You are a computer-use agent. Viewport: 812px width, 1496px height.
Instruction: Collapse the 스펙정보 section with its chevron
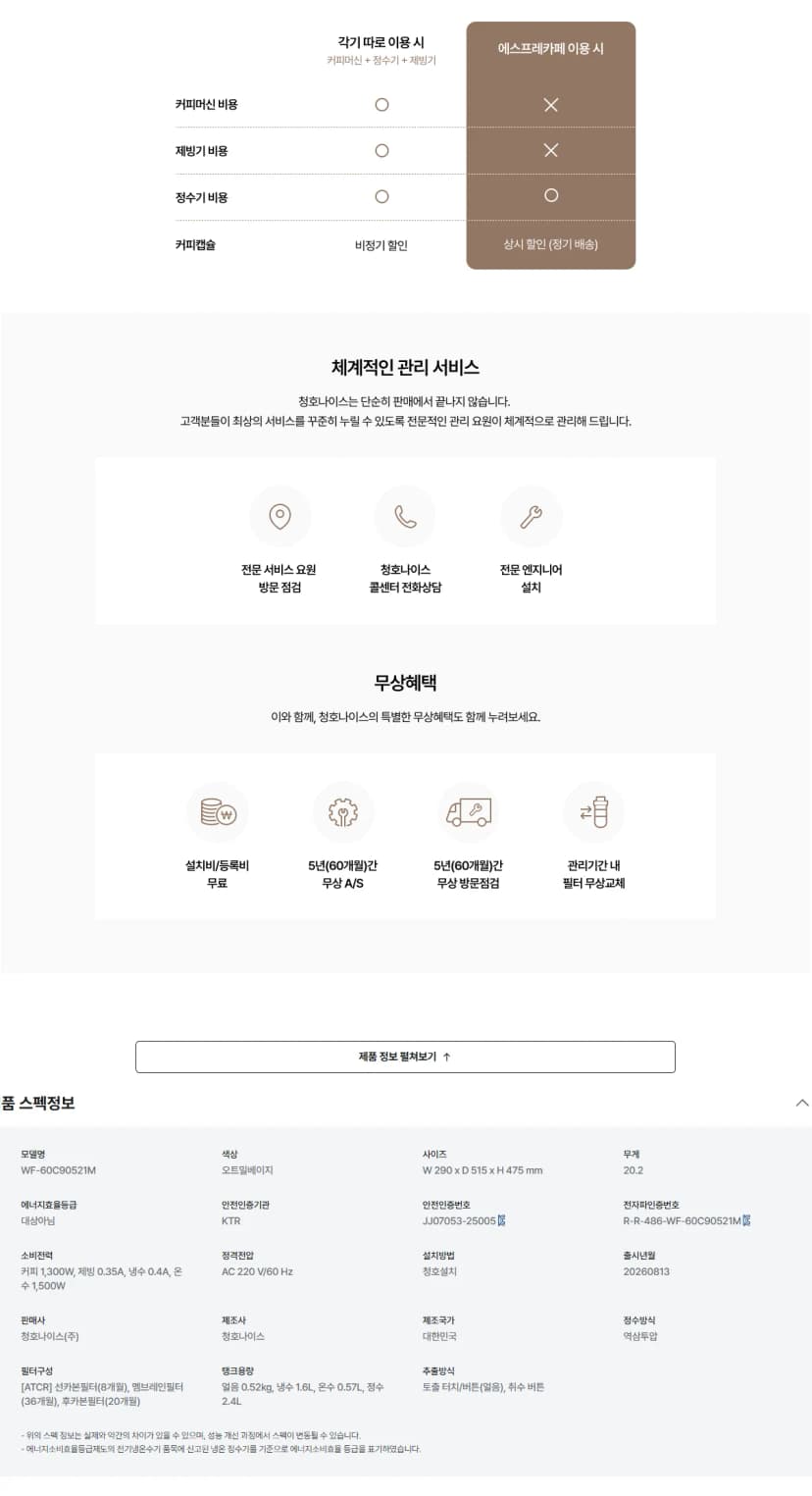pos(801,1103)
